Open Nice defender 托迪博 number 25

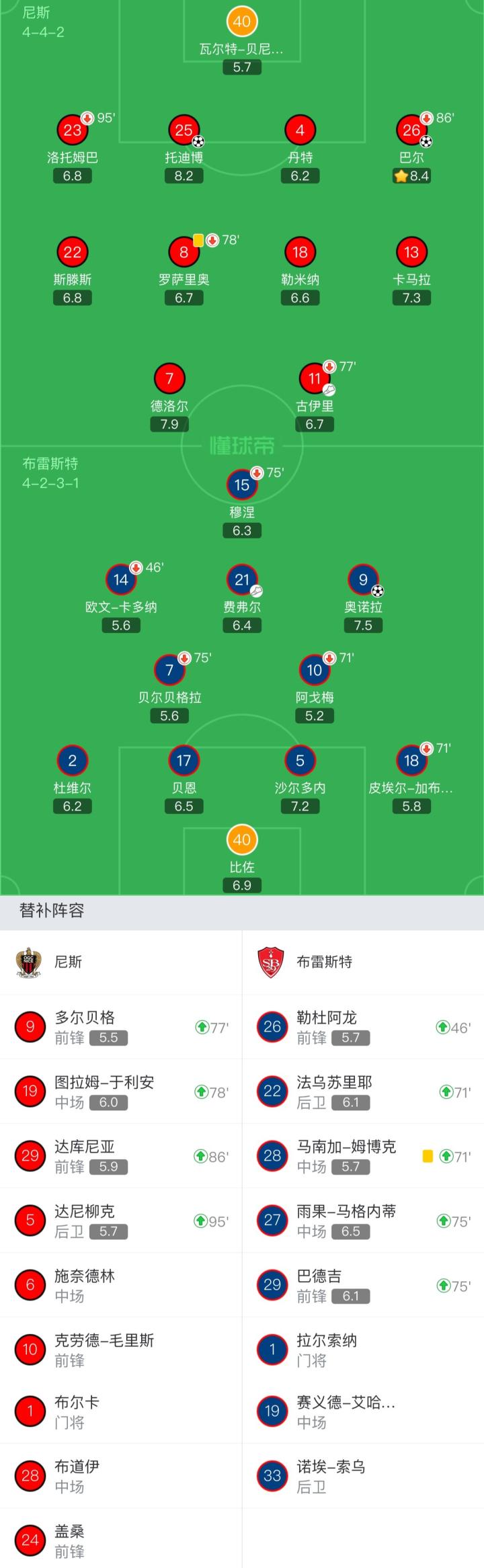[184, 131]
